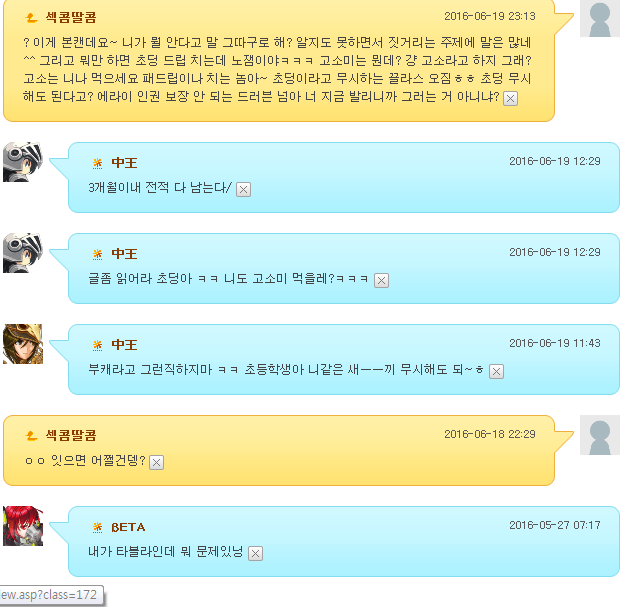The image size is (638, 607).
Task: Remove the comment starting '부캐라고 그런직하지마'
Action: coord(496,372)
